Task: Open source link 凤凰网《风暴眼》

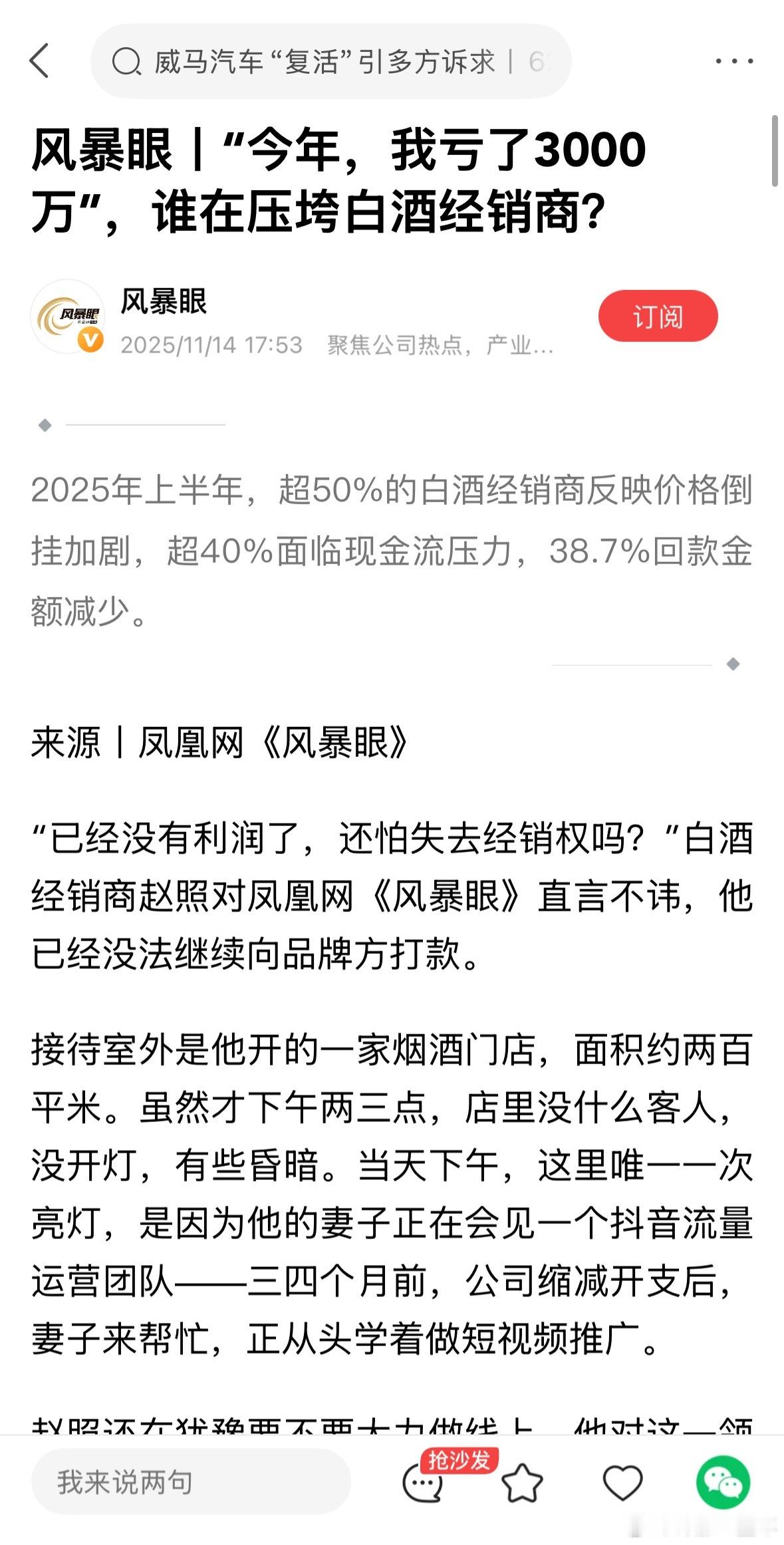Action: click(x=273, y=740)
